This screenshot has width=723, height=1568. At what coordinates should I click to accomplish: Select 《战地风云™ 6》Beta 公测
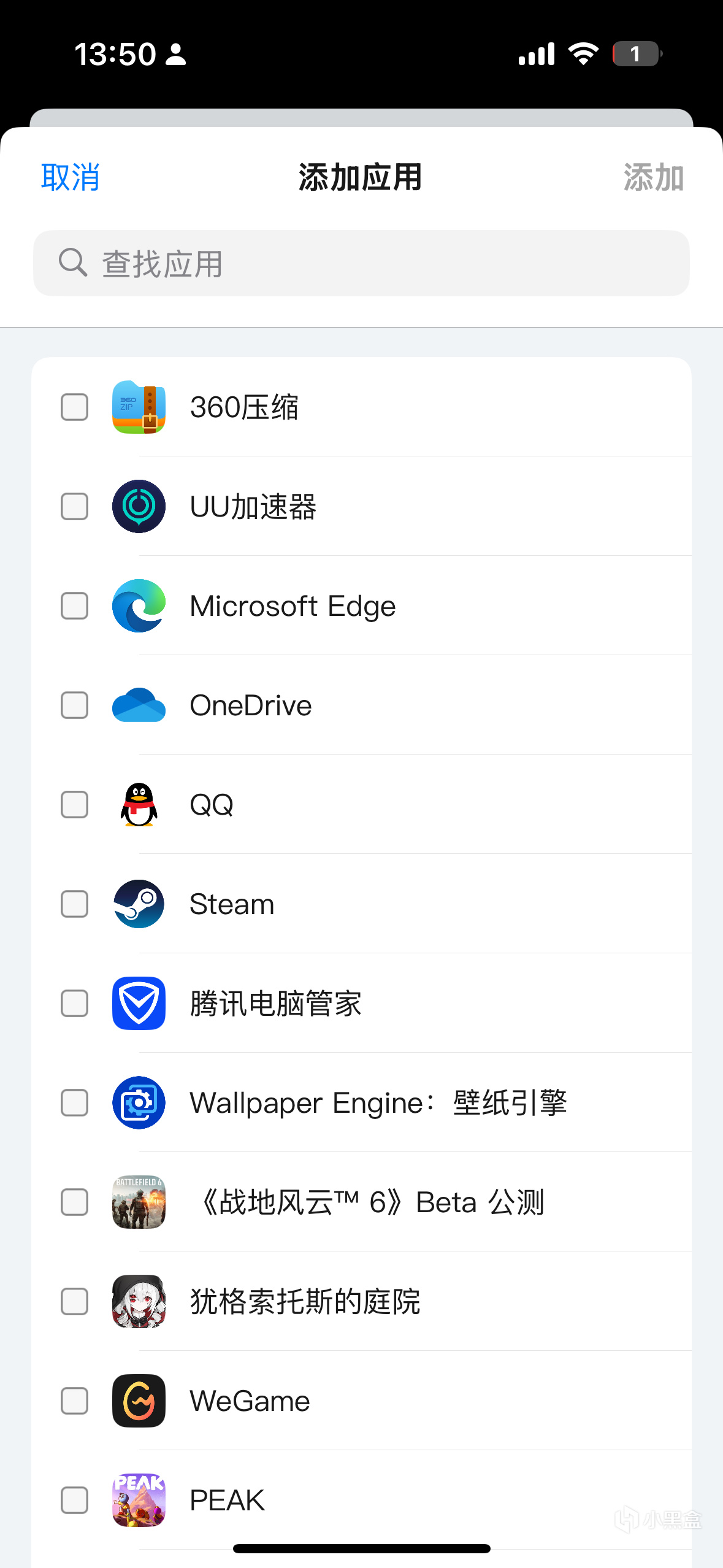click(x=75, y=1202)
